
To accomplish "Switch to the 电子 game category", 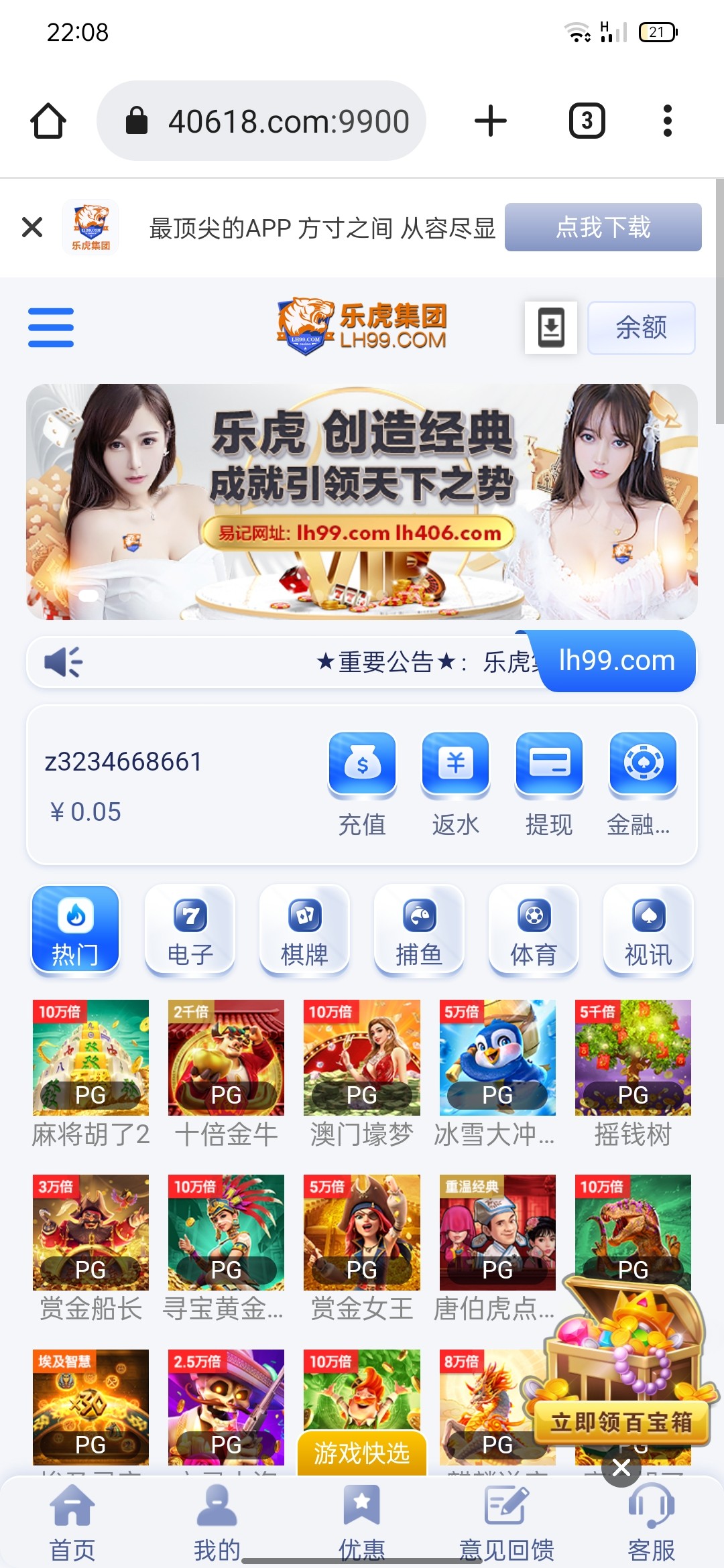I will click(190, 929).
